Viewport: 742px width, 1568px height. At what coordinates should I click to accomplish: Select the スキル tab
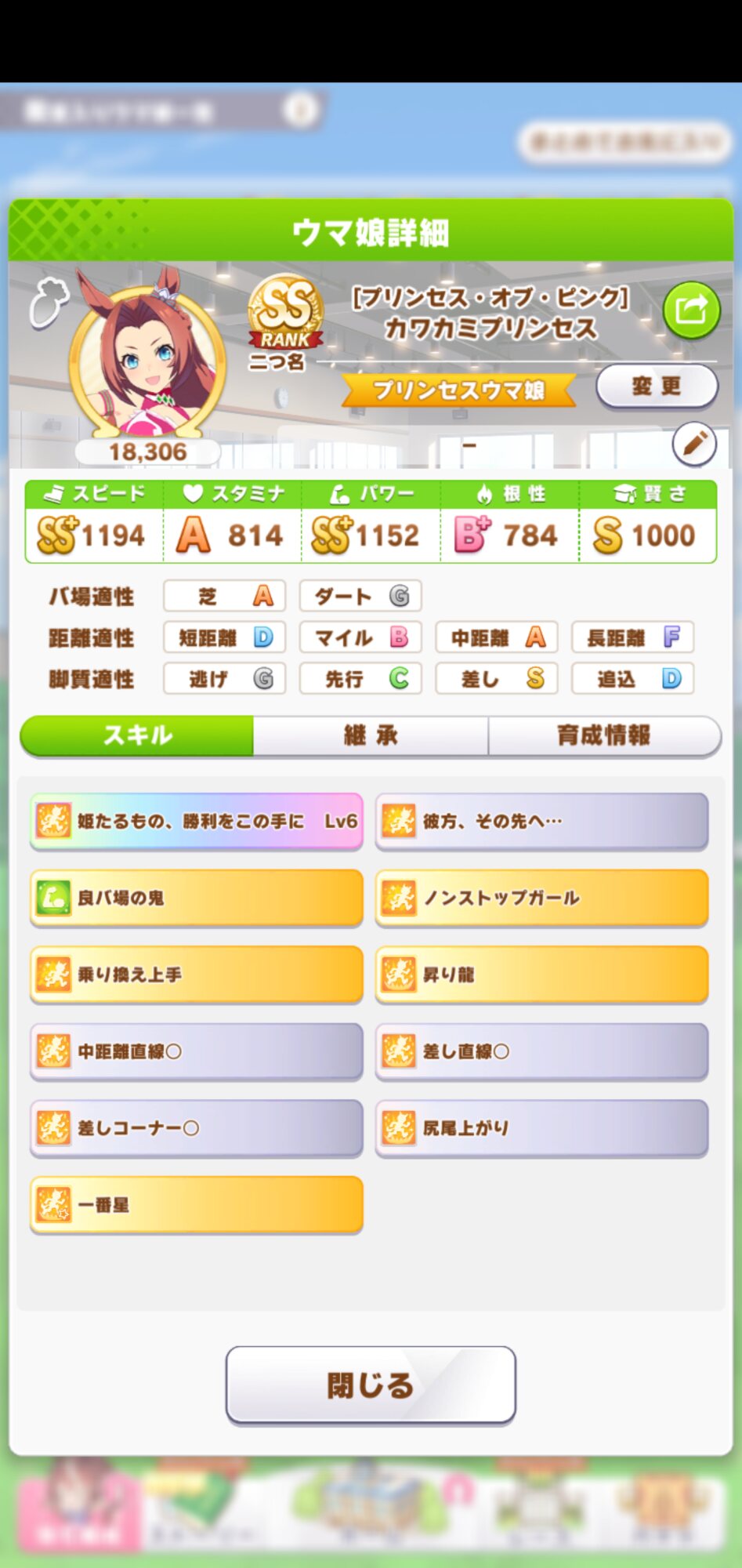[x=137, y=735]
